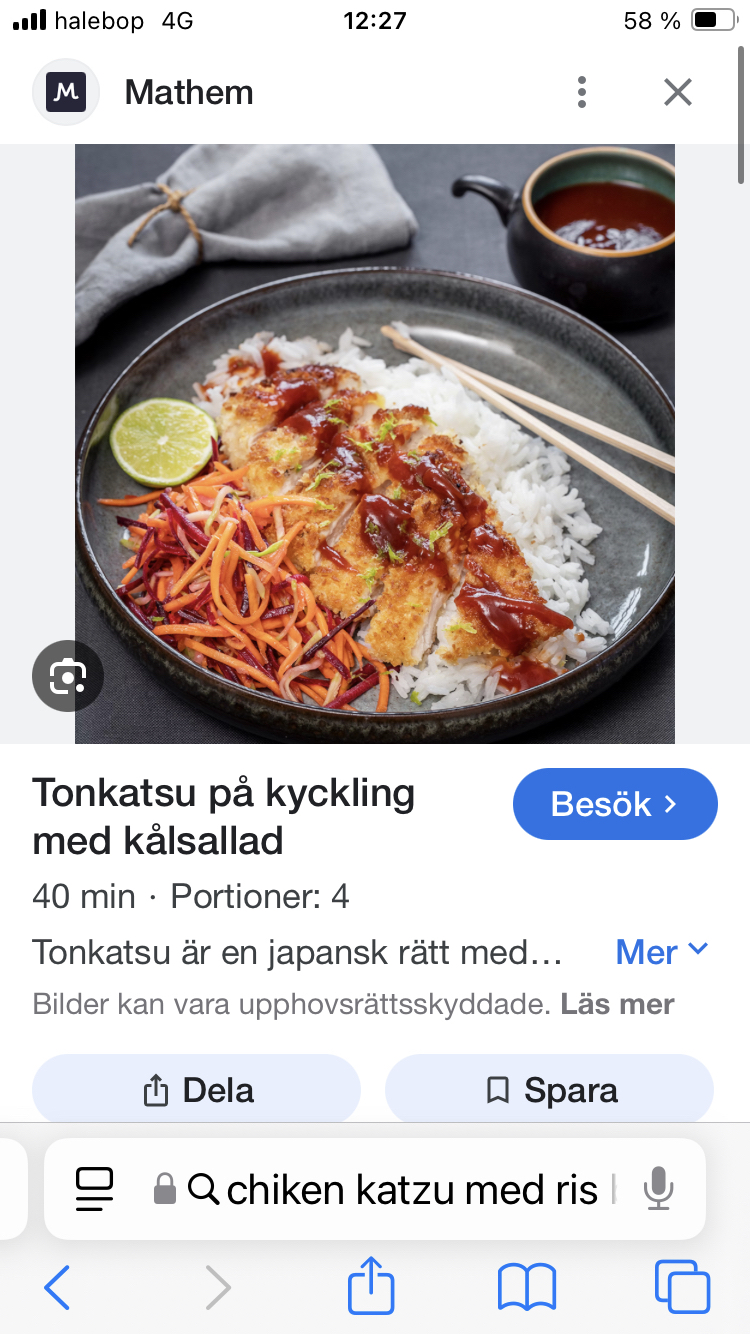Share the recipe using Dela
The height and width of the screenshot is (1334, 750).
[196, 1089]
